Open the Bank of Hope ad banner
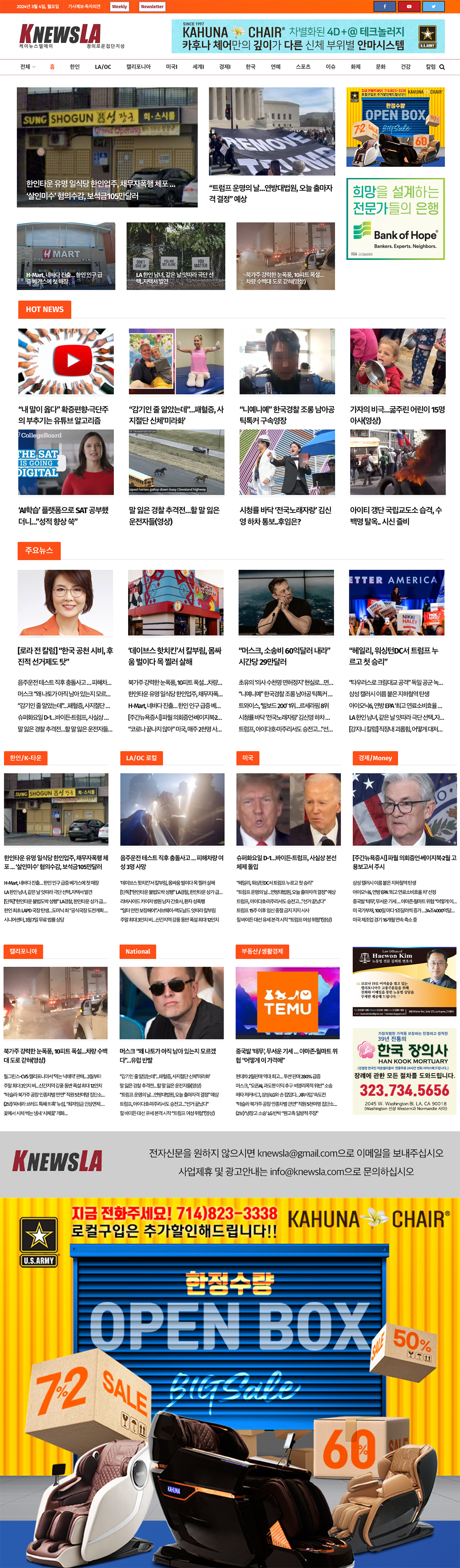This screenshot has height=1568, width=460. [x=395, y=219]
